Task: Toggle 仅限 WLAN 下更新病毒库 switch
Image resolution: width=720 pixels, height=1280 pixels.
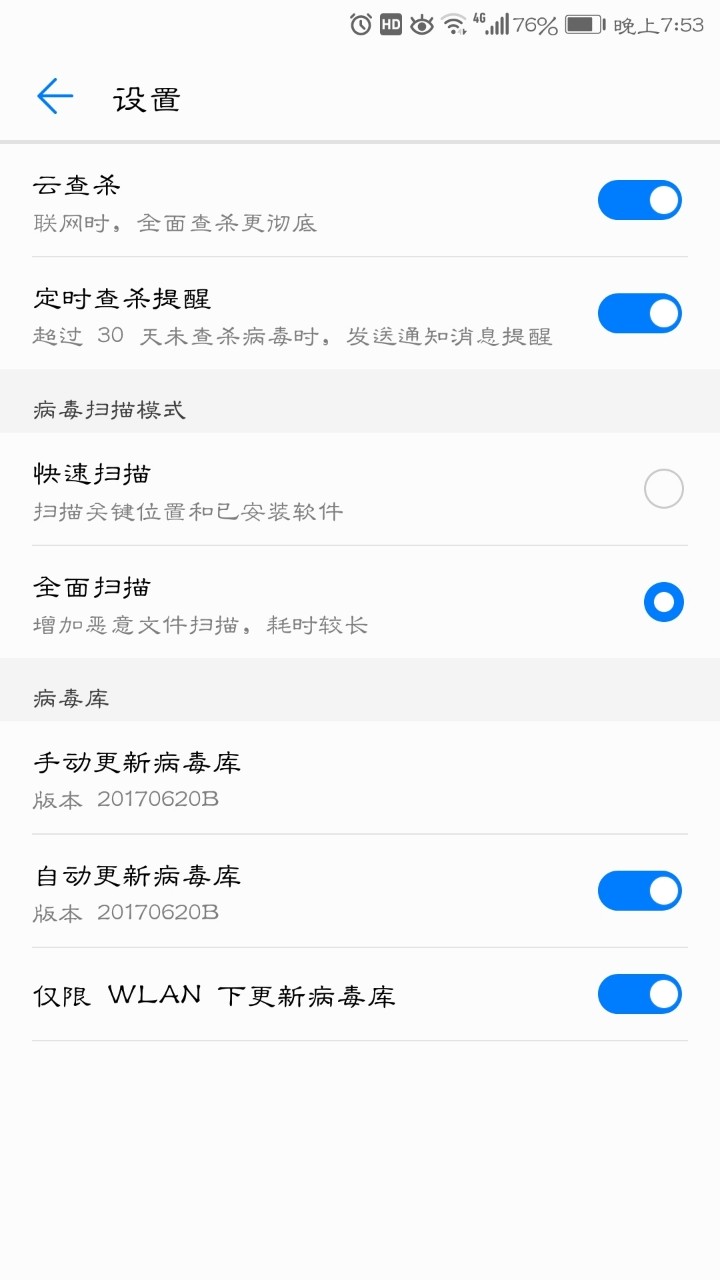Action: point(639,994)
